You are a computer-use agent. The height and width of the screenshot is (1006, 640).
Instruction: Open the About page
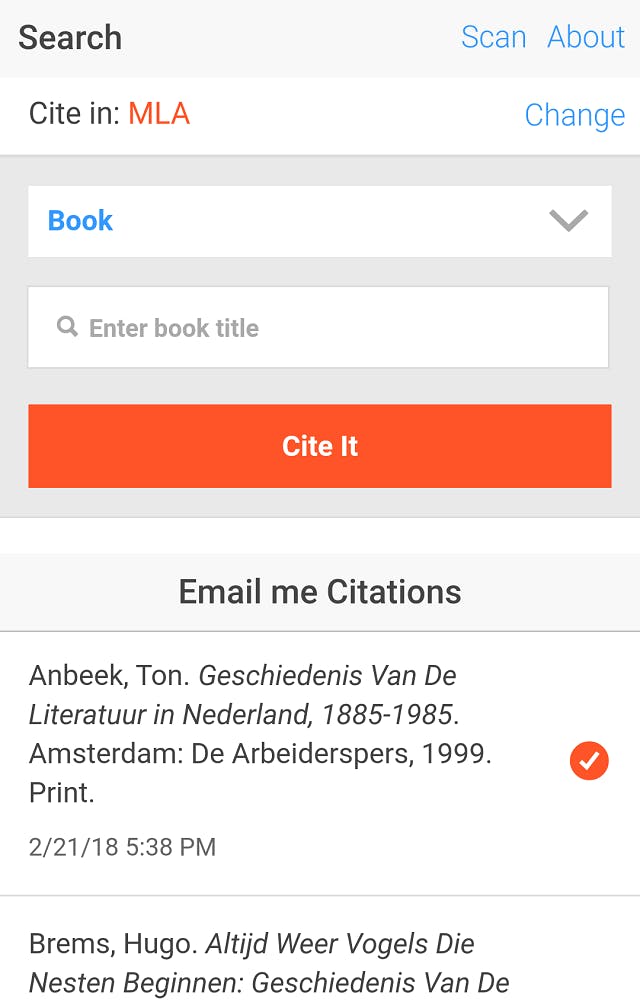point(586,38)
